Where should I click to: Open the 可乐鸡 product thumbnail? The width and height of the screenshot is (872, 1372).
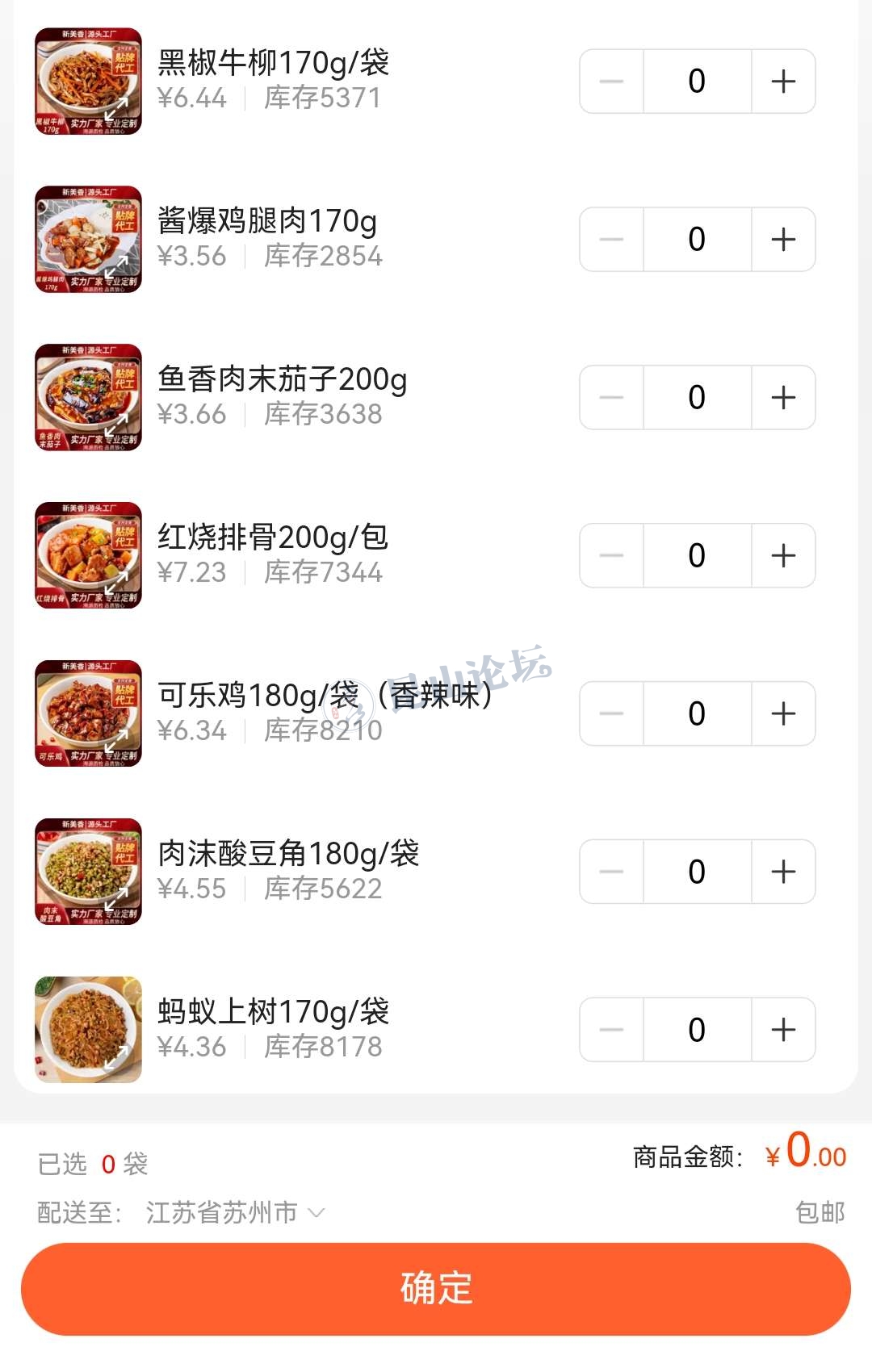tap(89, 714)
